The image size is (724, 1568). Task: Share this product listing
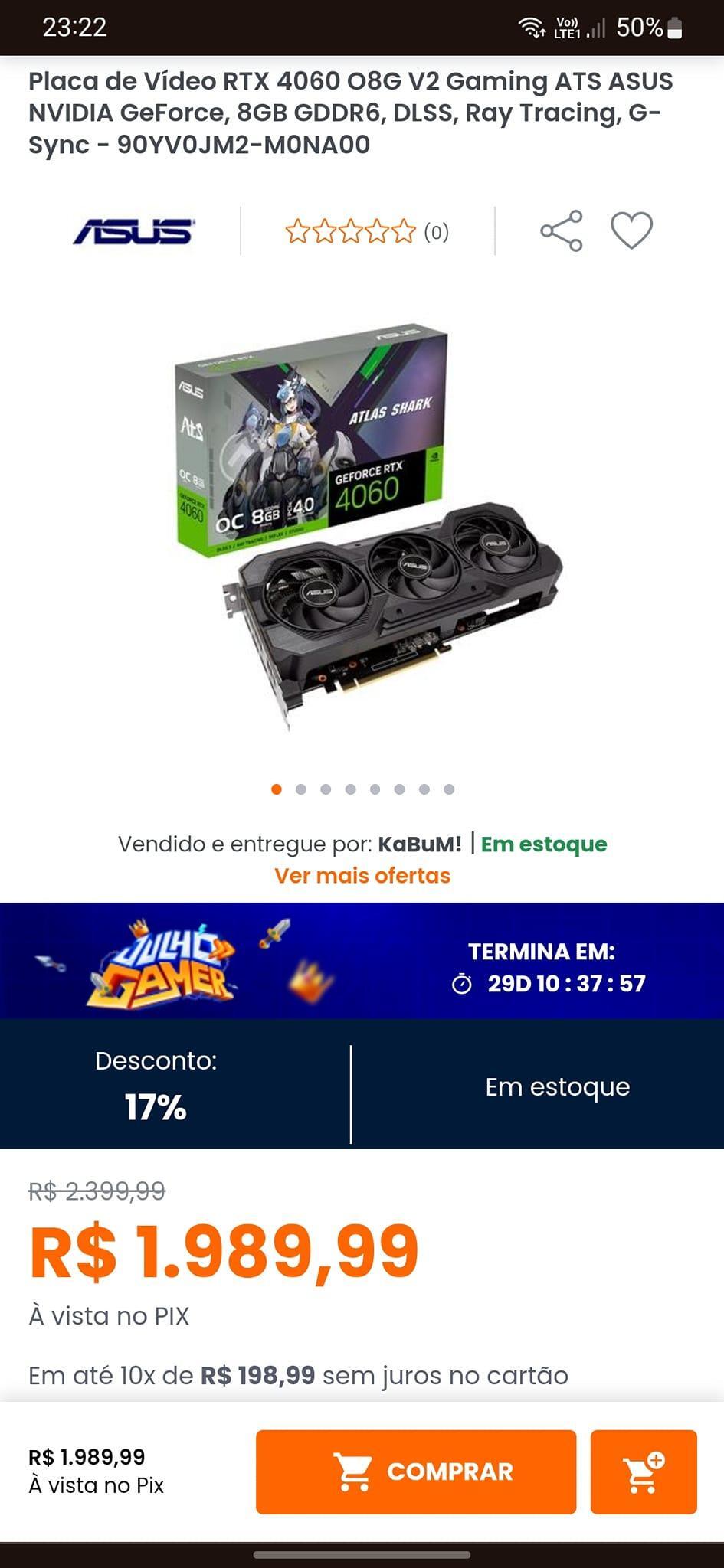click(x=562, y=230)
